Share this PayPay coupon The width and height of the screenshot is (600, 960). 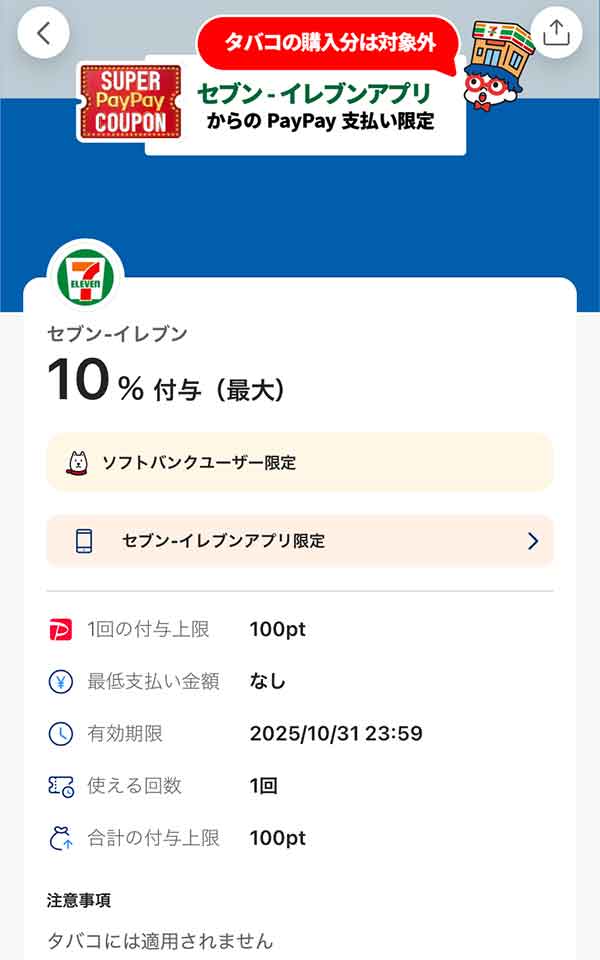[556, 33]
